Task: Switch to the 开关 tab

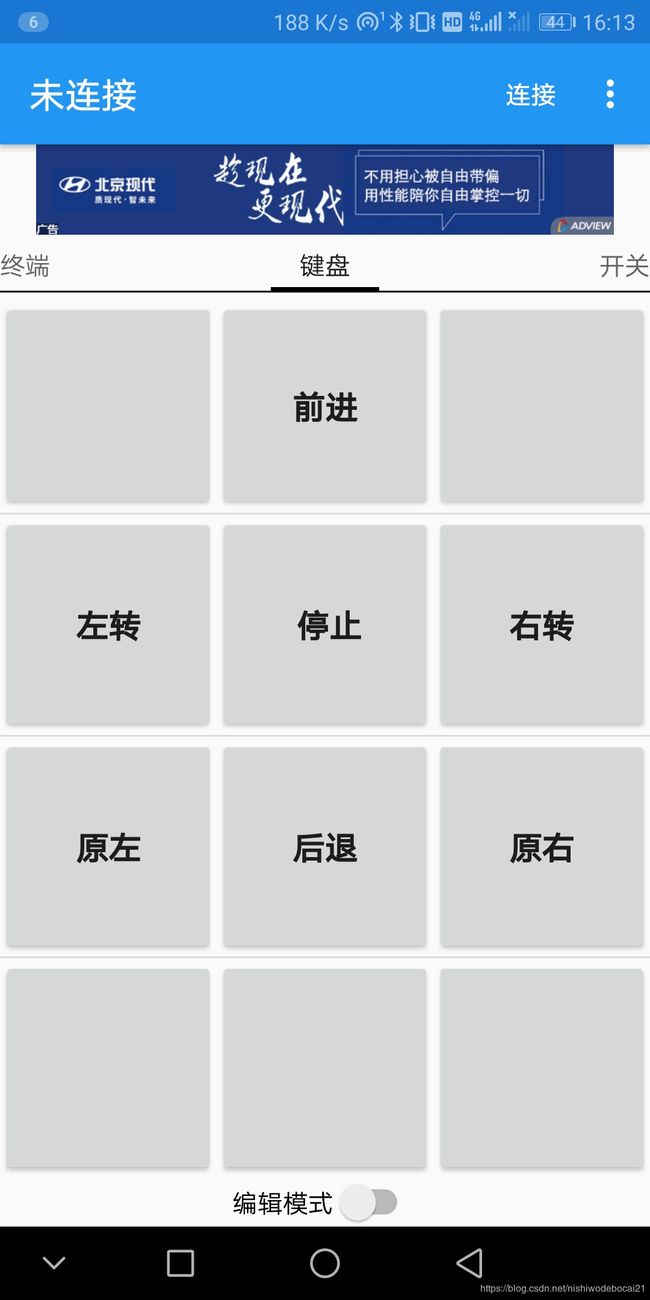Action: 624,266
